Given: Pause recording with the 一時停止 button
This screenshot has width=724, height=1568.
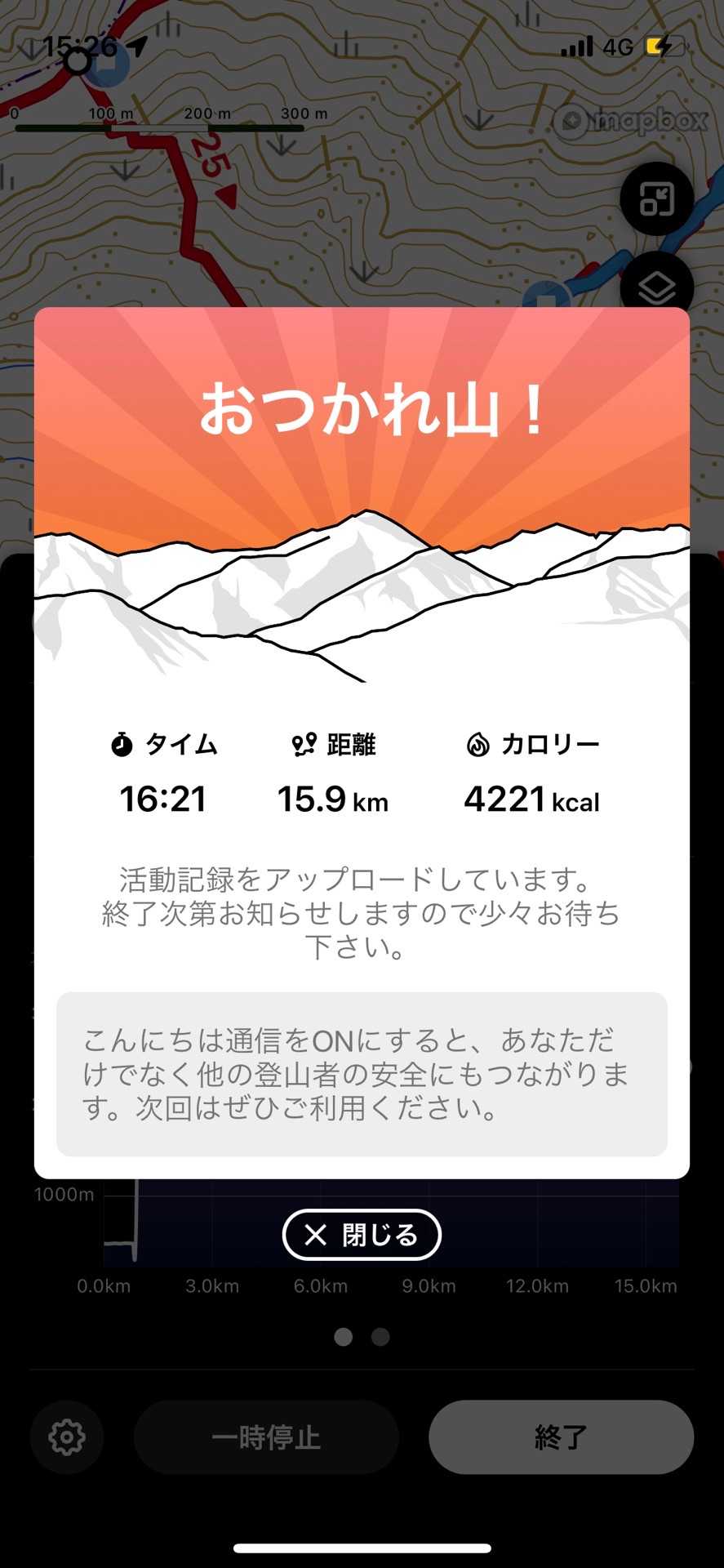Looking at the screenshot, I should pos(266,1437).
